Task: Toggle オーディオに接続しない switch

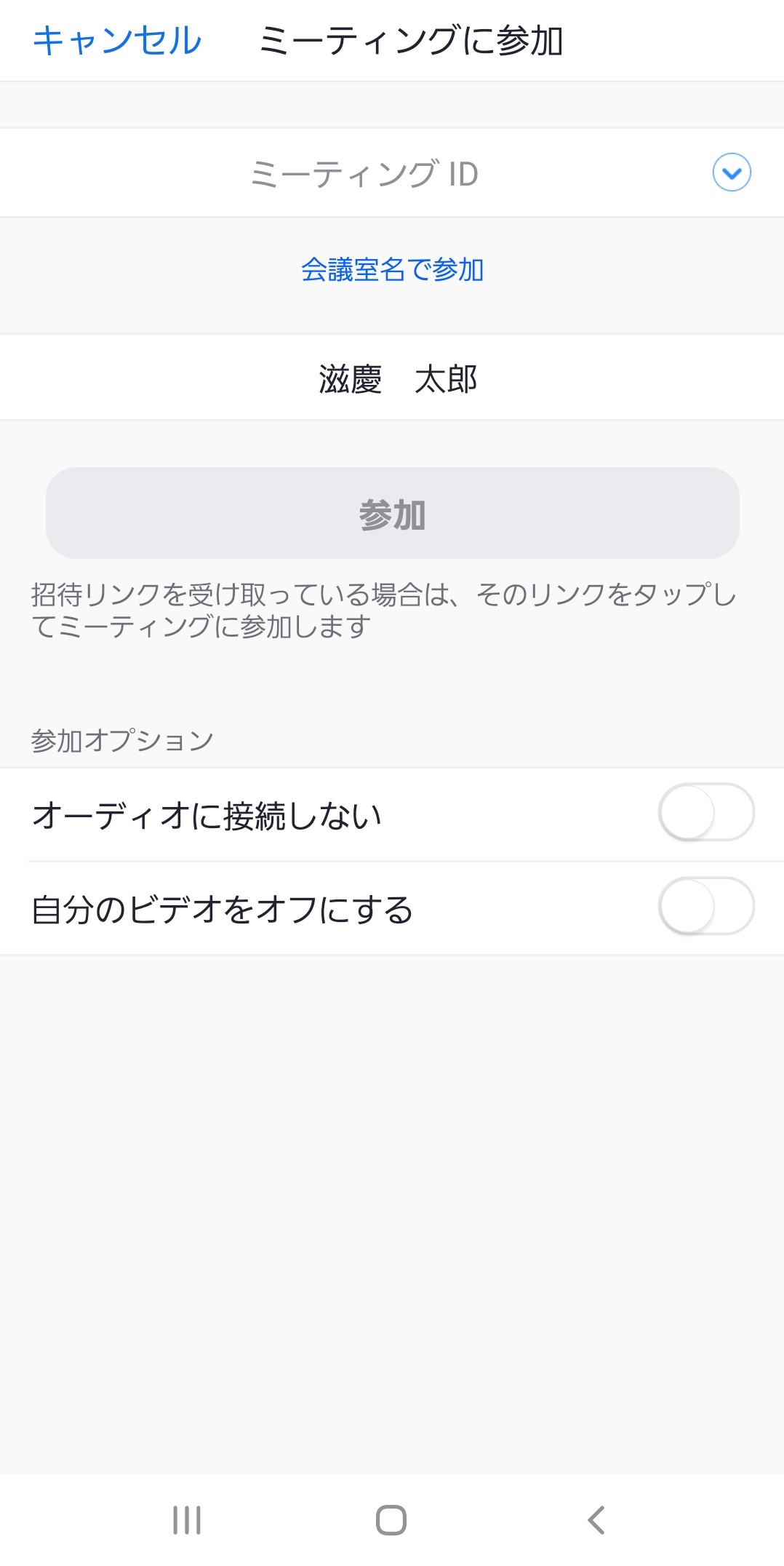Action: tap(706, 812)
